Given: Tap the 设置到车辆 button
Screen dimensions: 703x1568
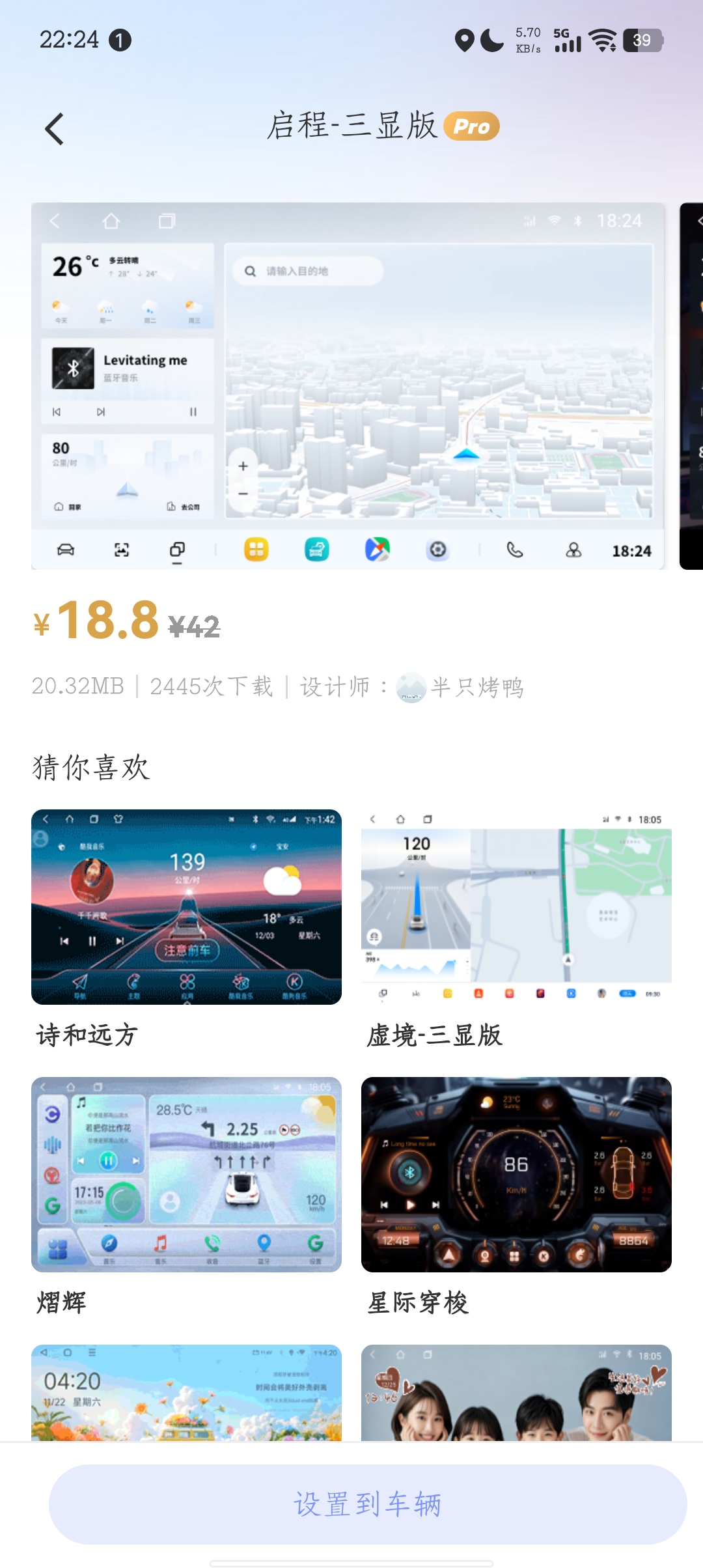Looking at the screenshot, I should pos(368,1504).
